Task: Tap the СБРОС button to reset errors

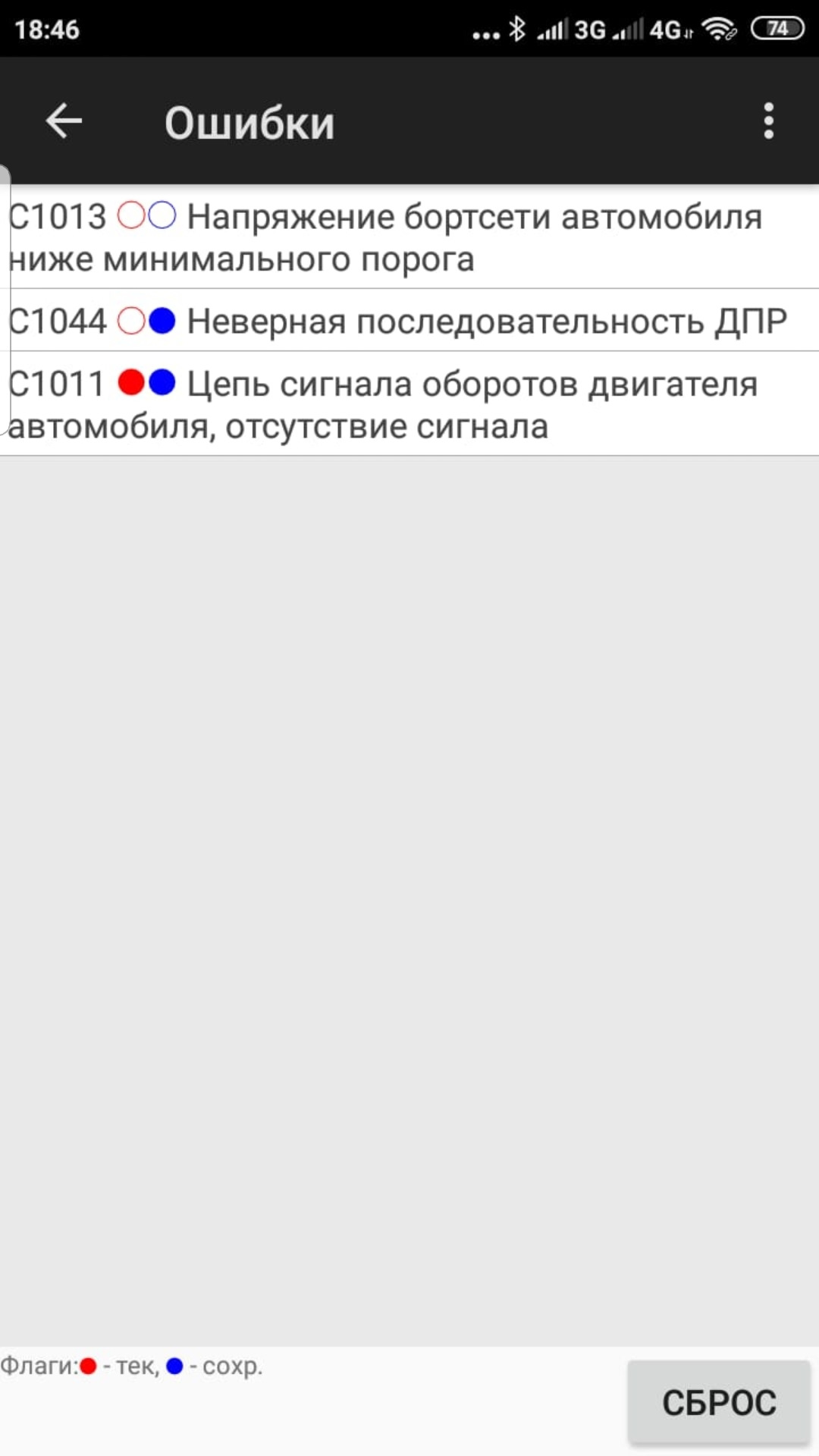Action: click(x=719, y=1402)
